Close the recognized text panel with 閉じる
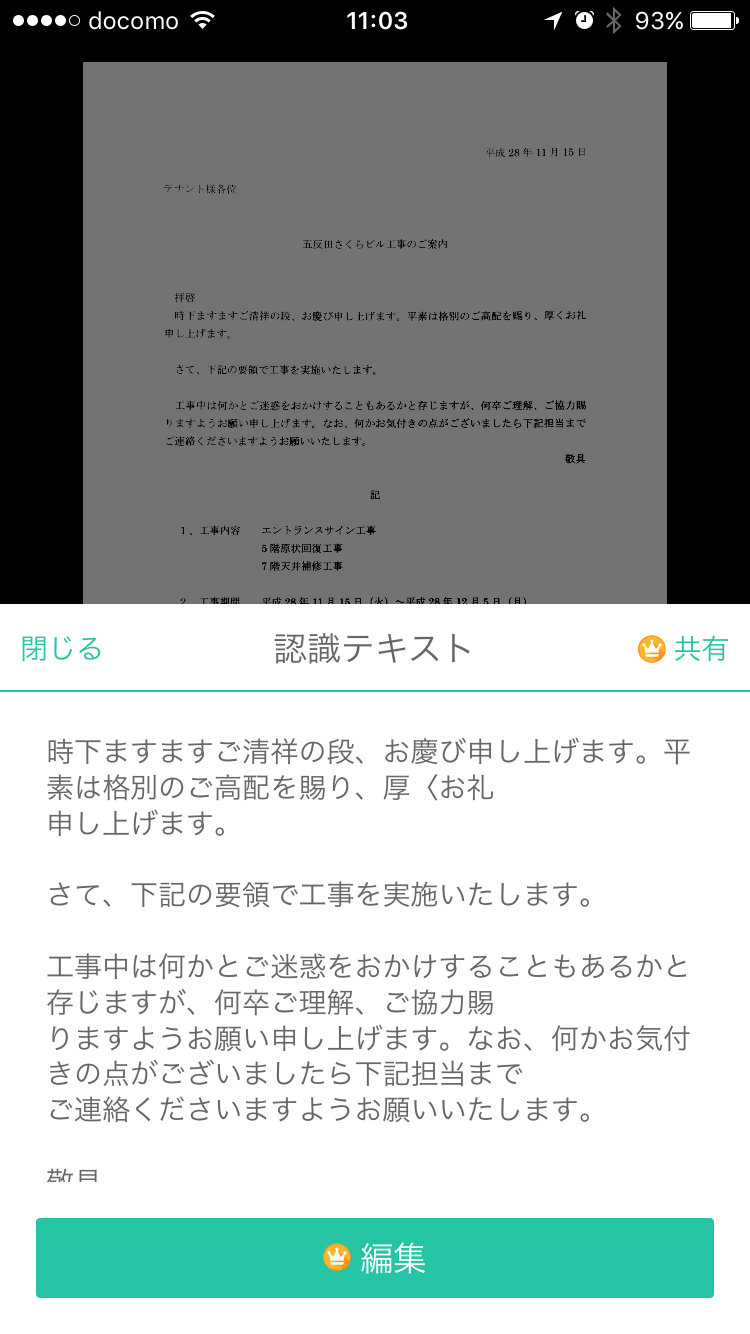The height and width of the screenshot is (1334, 750). click(62, 649)
